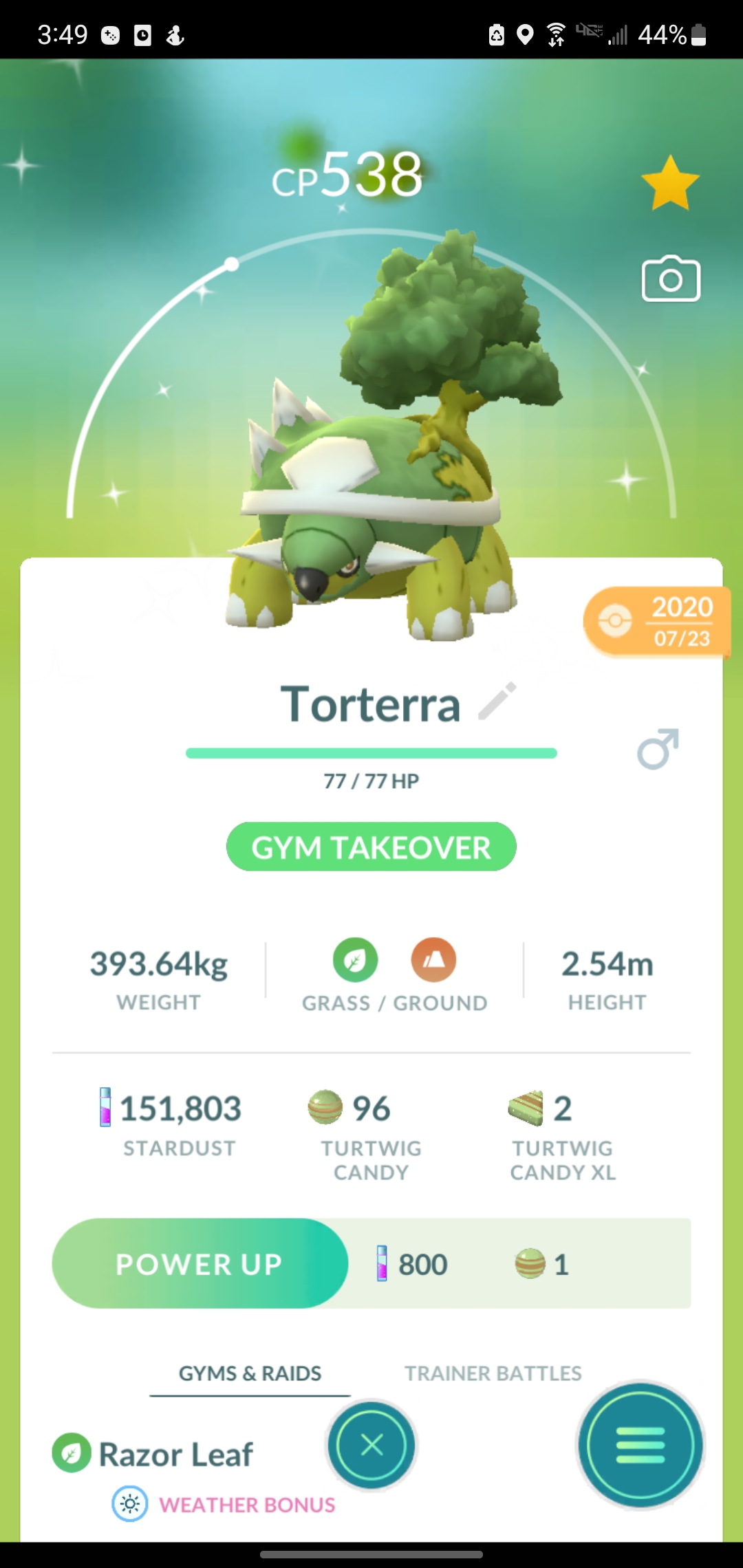
Task: Select the Gyms & Raids tab
Action: point(250,1373)
